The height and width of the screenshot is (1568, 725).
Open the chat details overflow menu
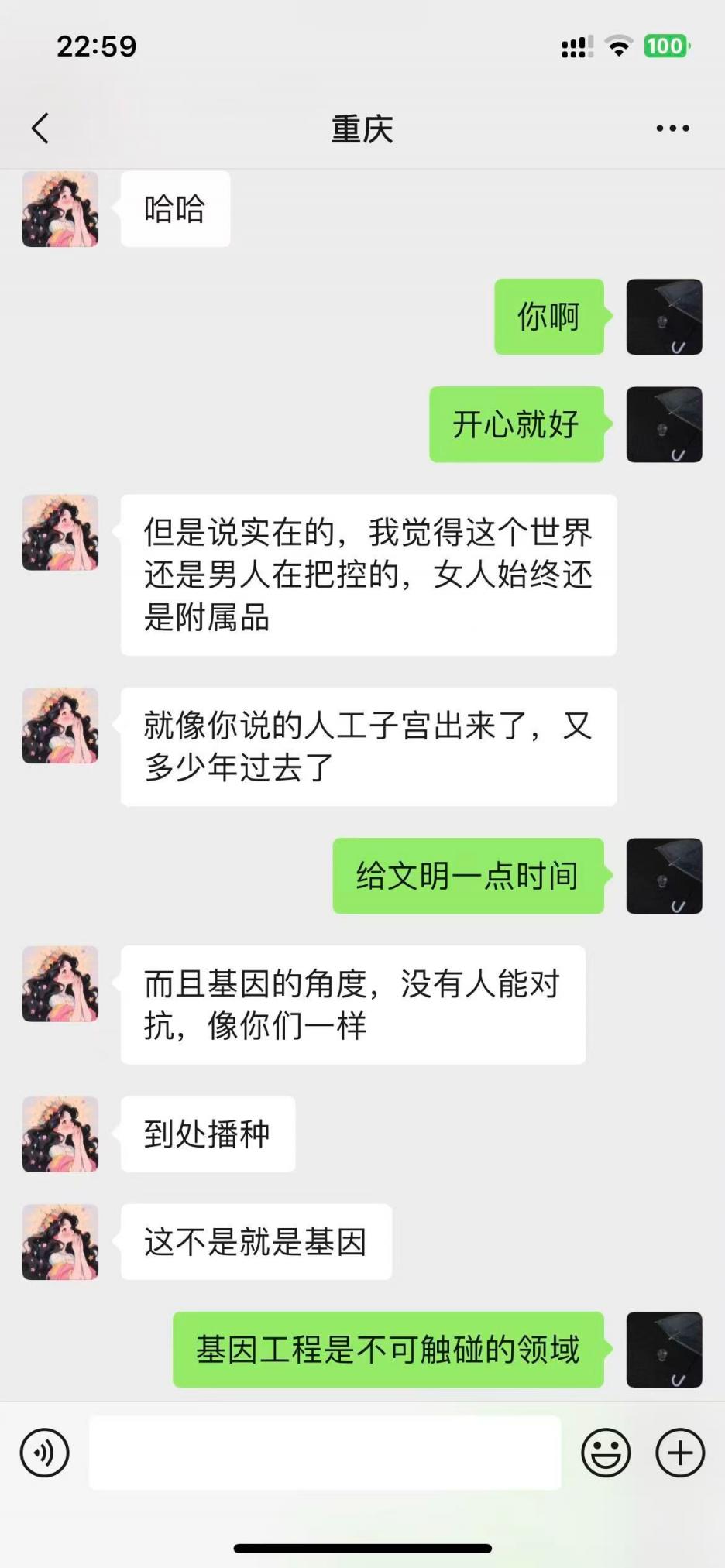coord(672,129)
